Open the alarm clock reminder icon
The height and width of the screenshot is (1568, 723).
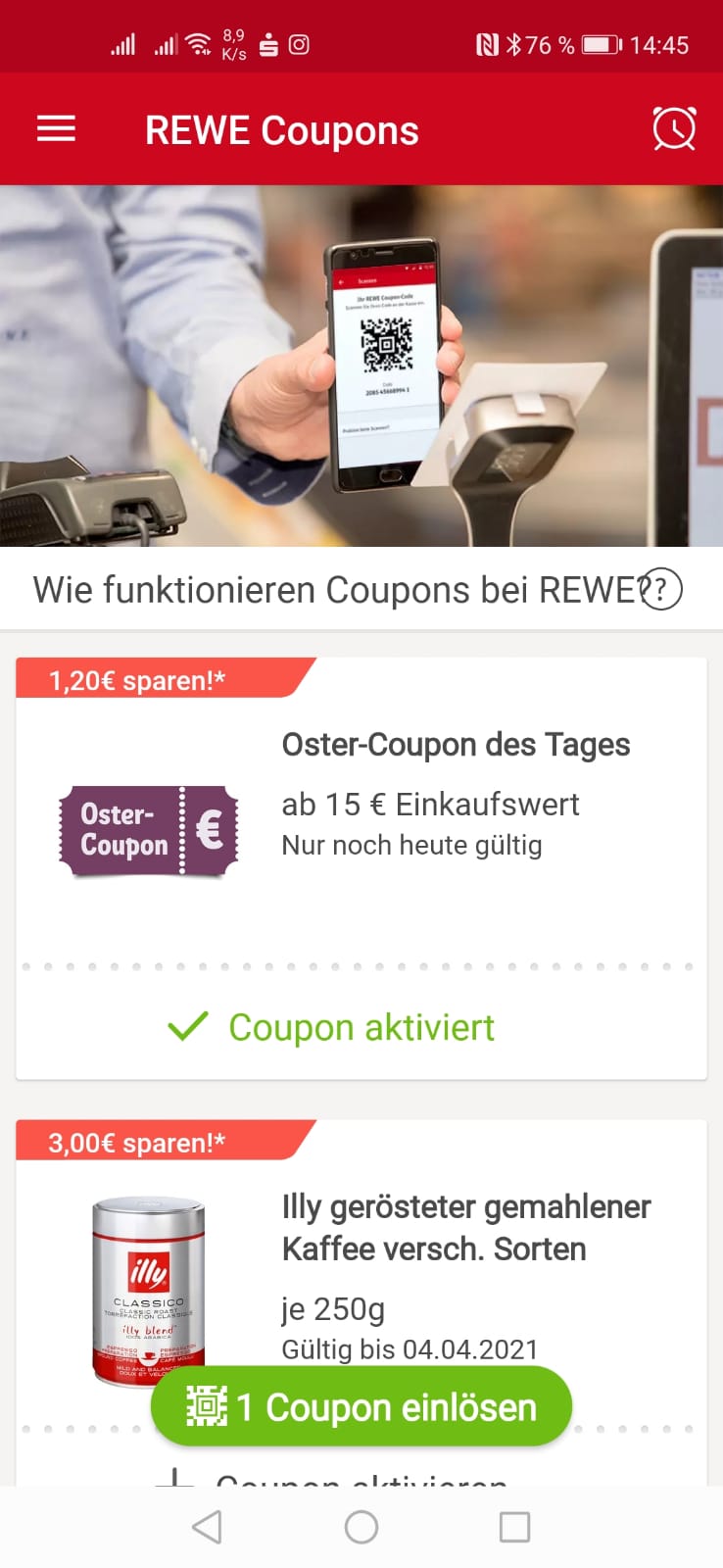[674, 128]
